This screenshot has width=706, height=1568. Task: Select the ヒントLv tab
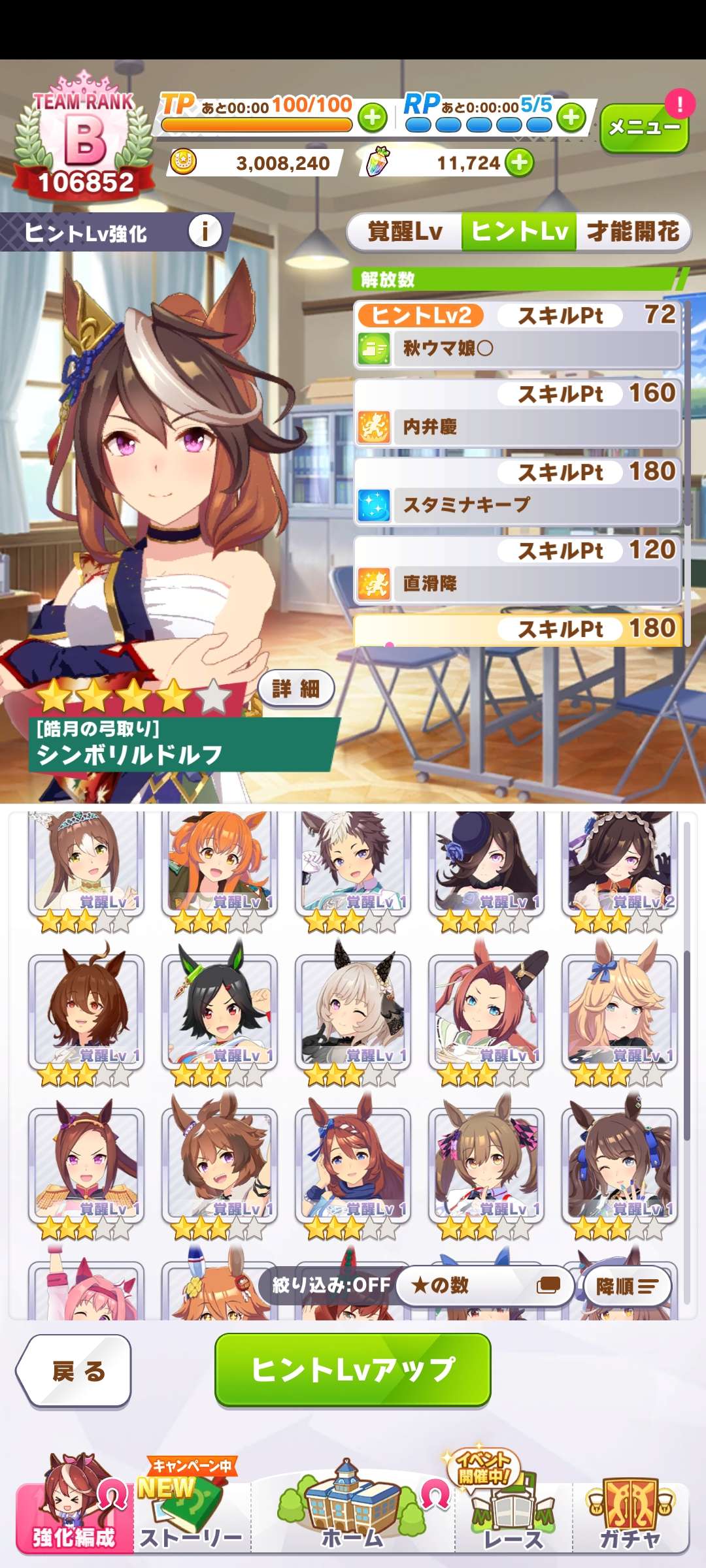[x=519, y=232]
